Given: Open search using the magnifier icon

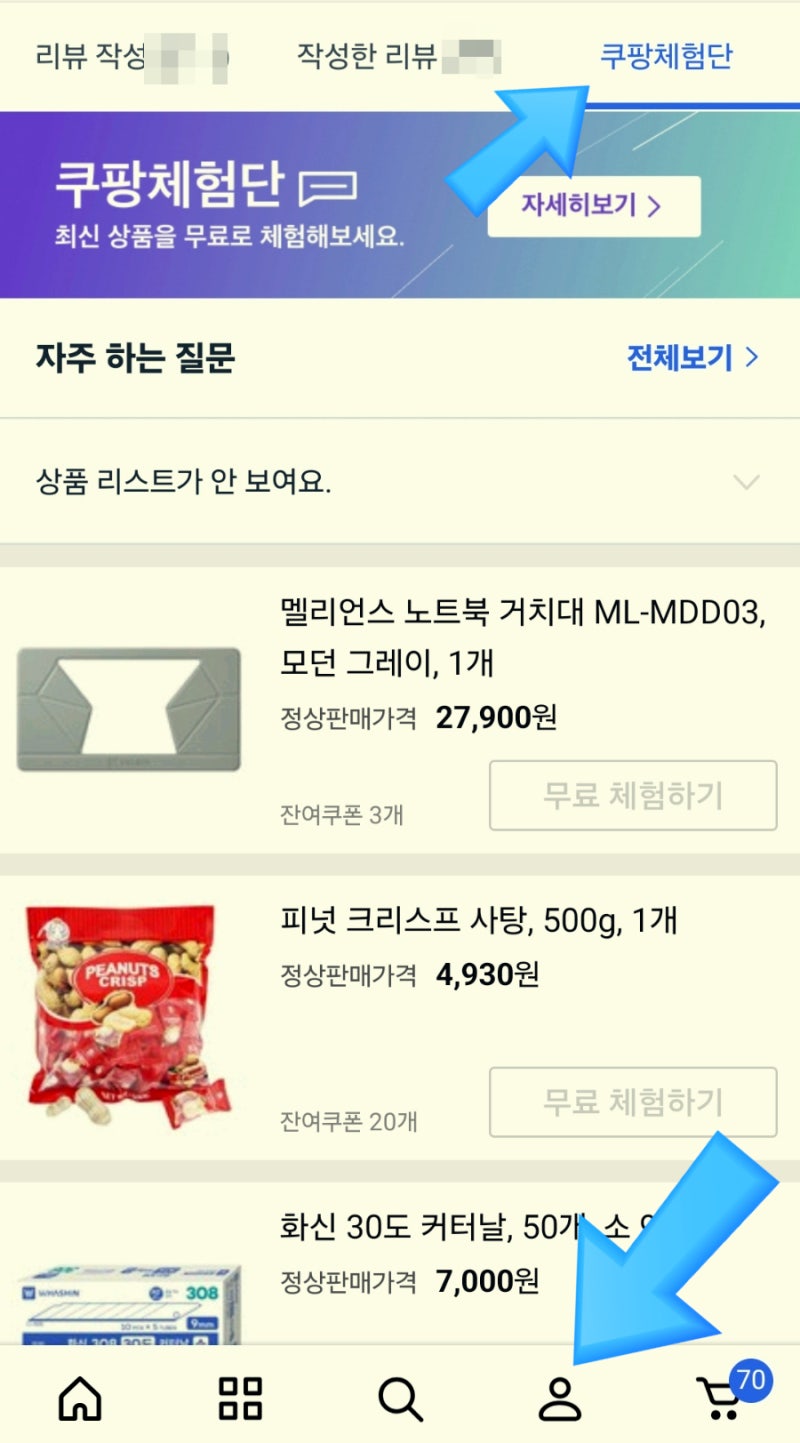Looking at the screenshot, I should tap(400, 1400).
